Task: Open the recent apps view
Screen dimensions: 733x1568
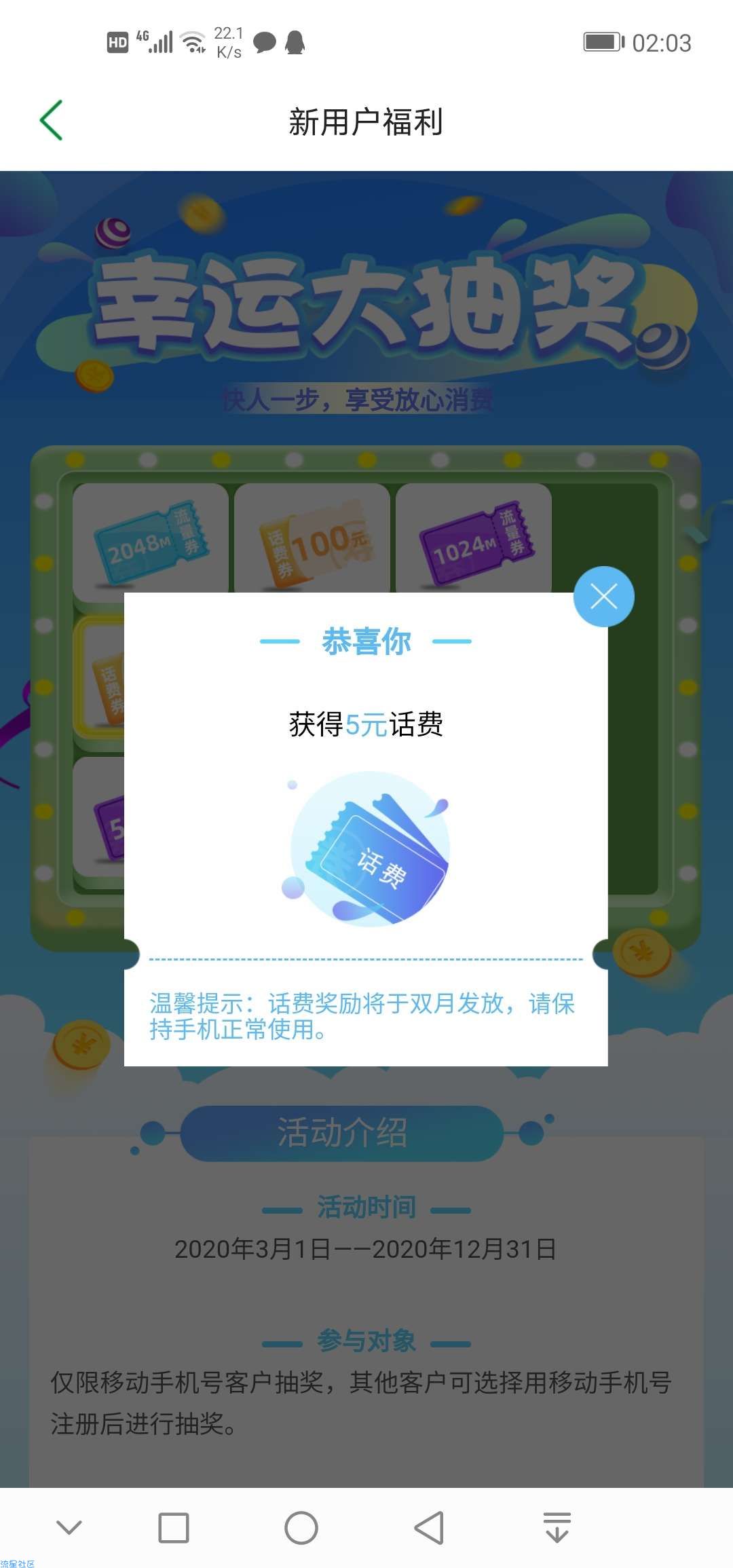Action: (x=174, y=1528)
